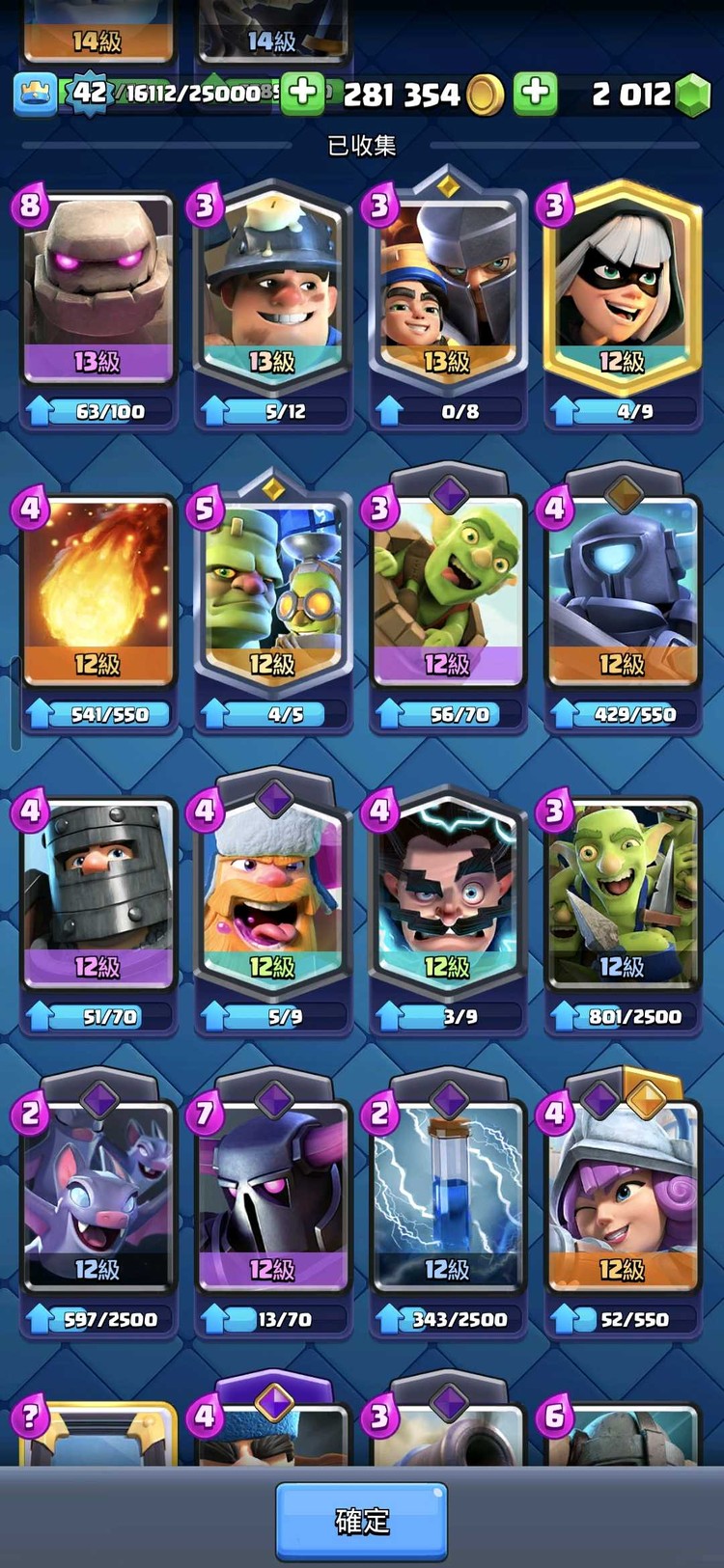The width and height of the screenshot is (724, 1568).
Task: Add more gold with the plus button
Action: (302, 94)
